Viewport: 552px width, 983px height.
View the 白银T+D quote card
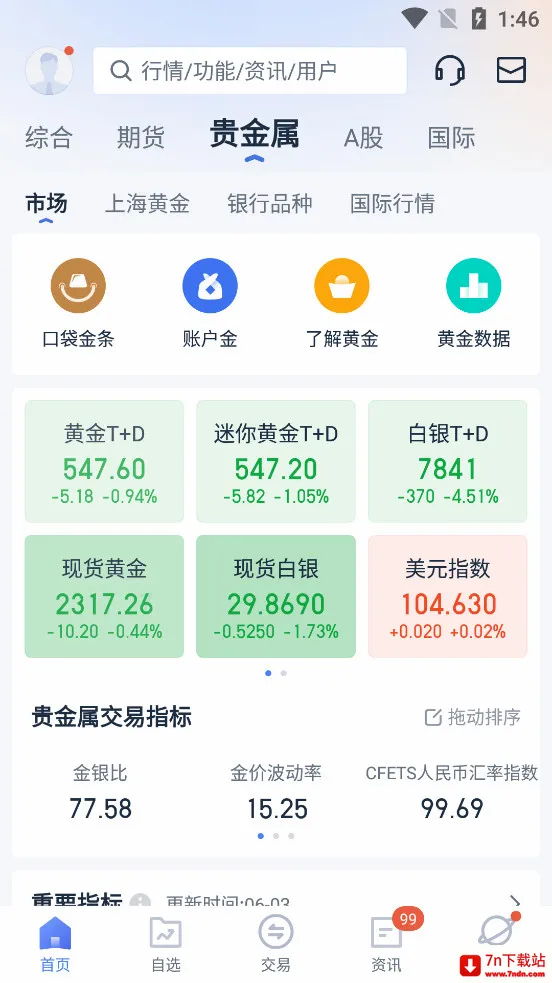(x=447, y=461)
